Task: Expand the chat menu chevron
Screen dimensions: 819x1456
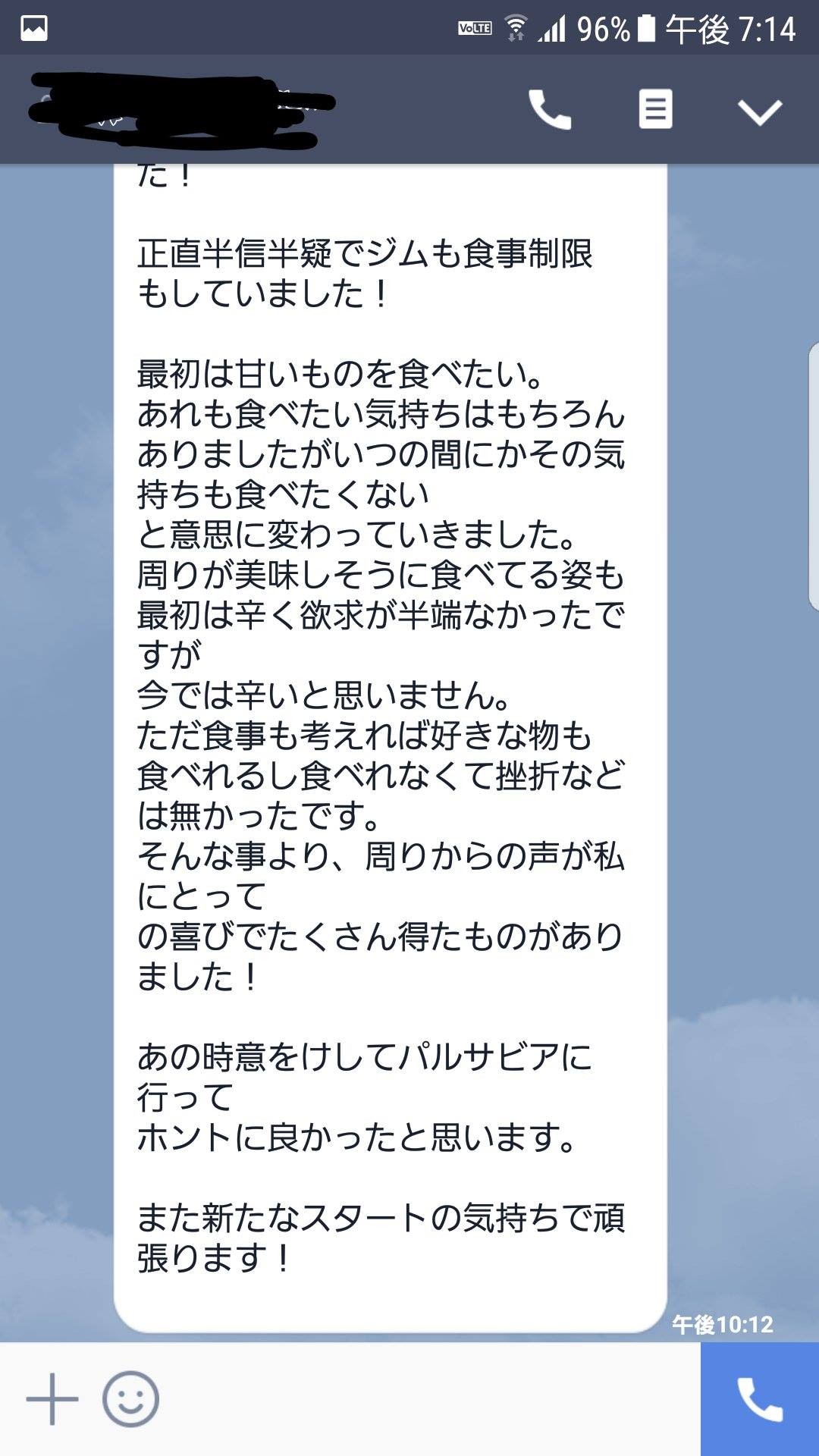Action: click(x=760, y=112)
